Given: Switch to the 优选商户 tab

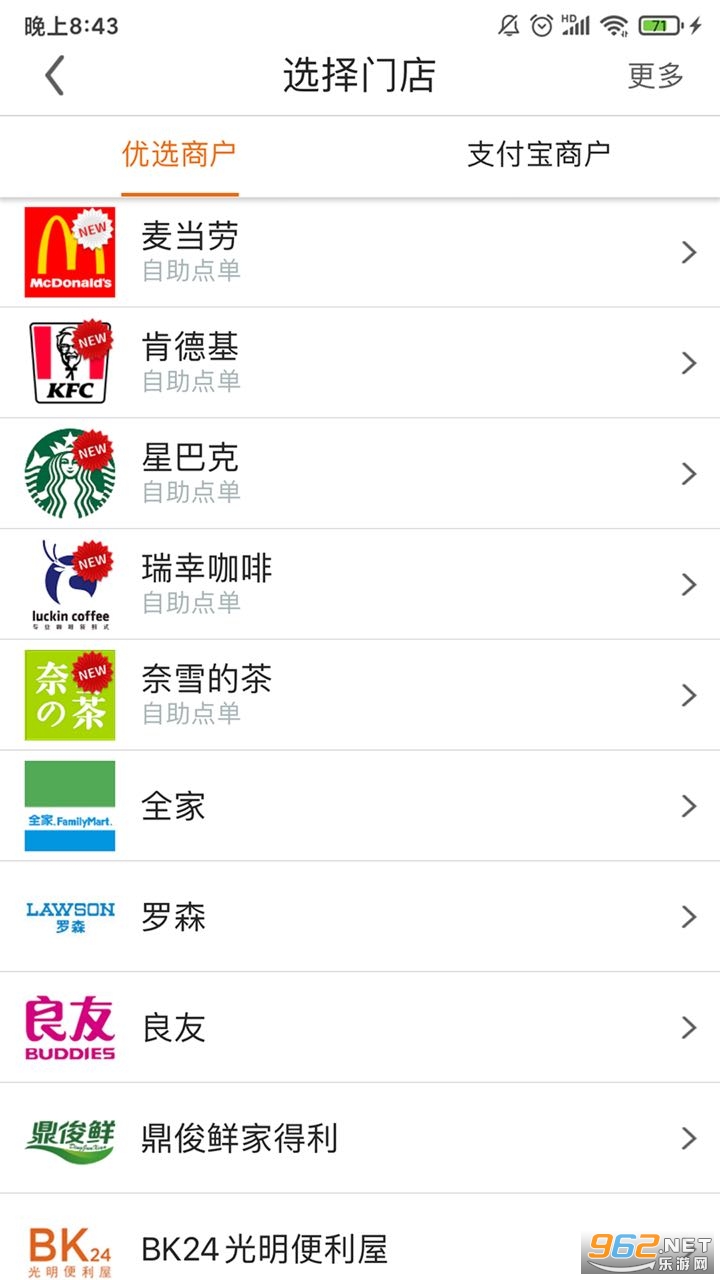Looking at the screenshot, I should tap(180, 155).
